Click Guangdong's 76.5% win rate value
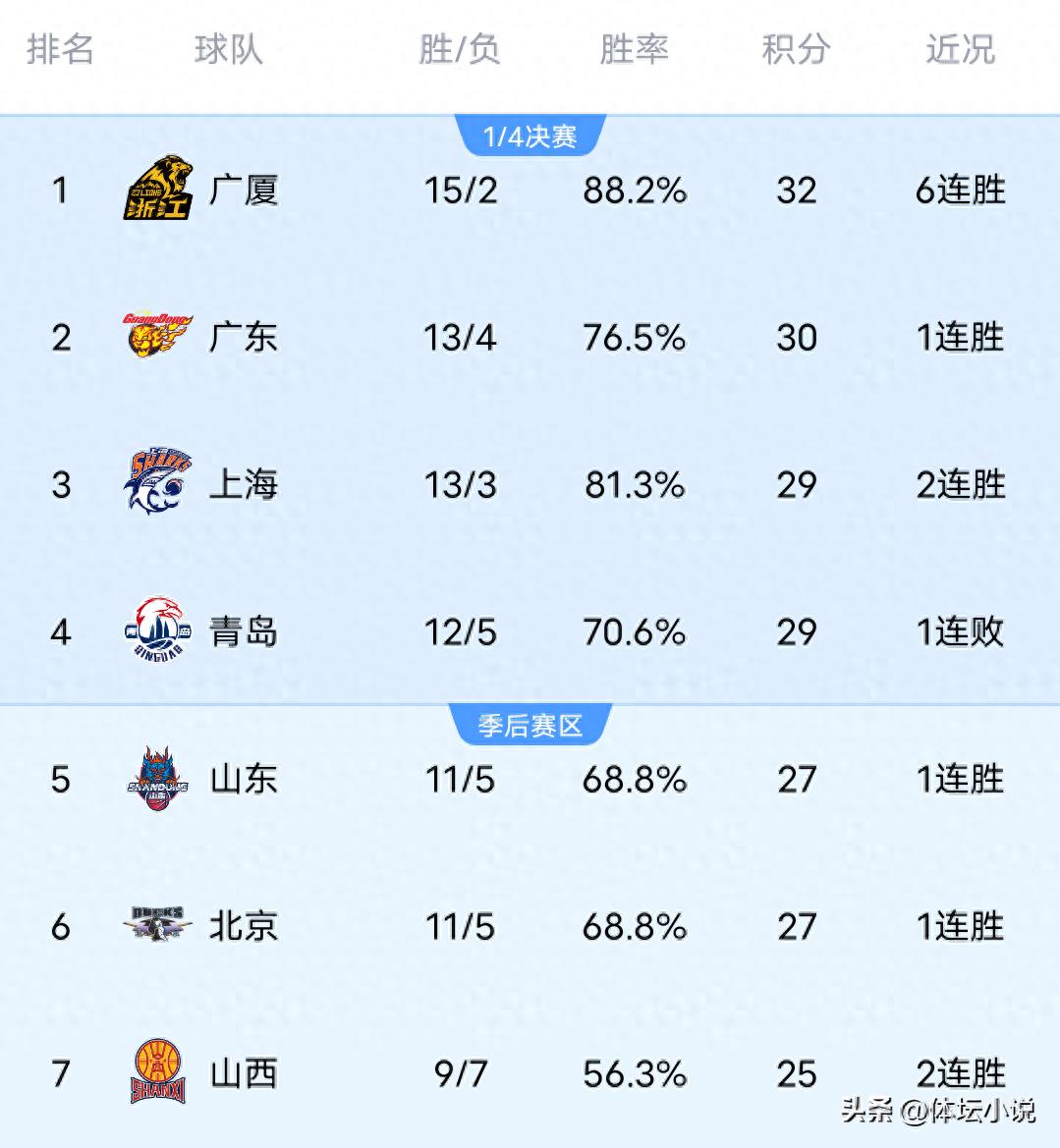1060x1148 pixels. click(x=633, y=337)
